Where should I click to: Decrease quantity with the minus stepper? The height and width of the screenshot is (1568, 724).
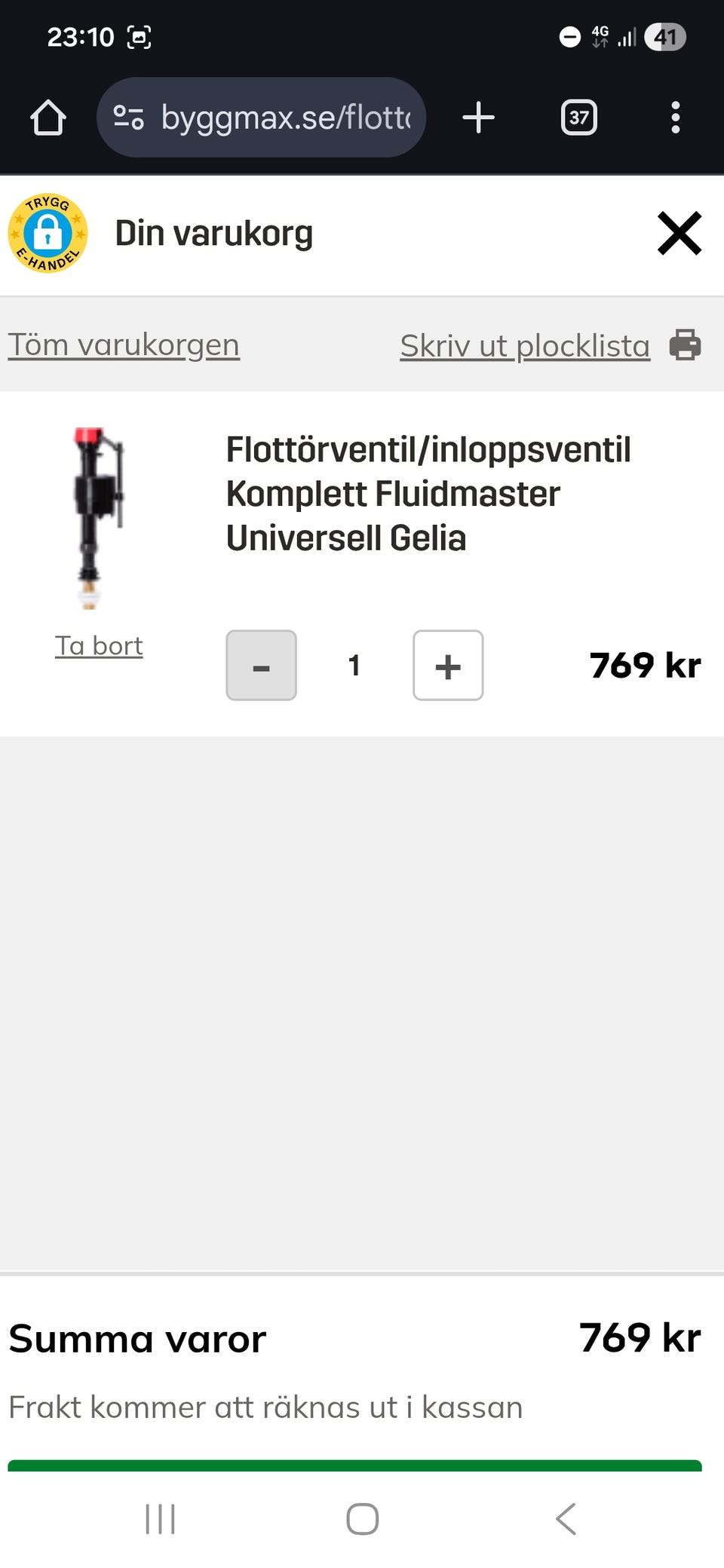point(261,666)
